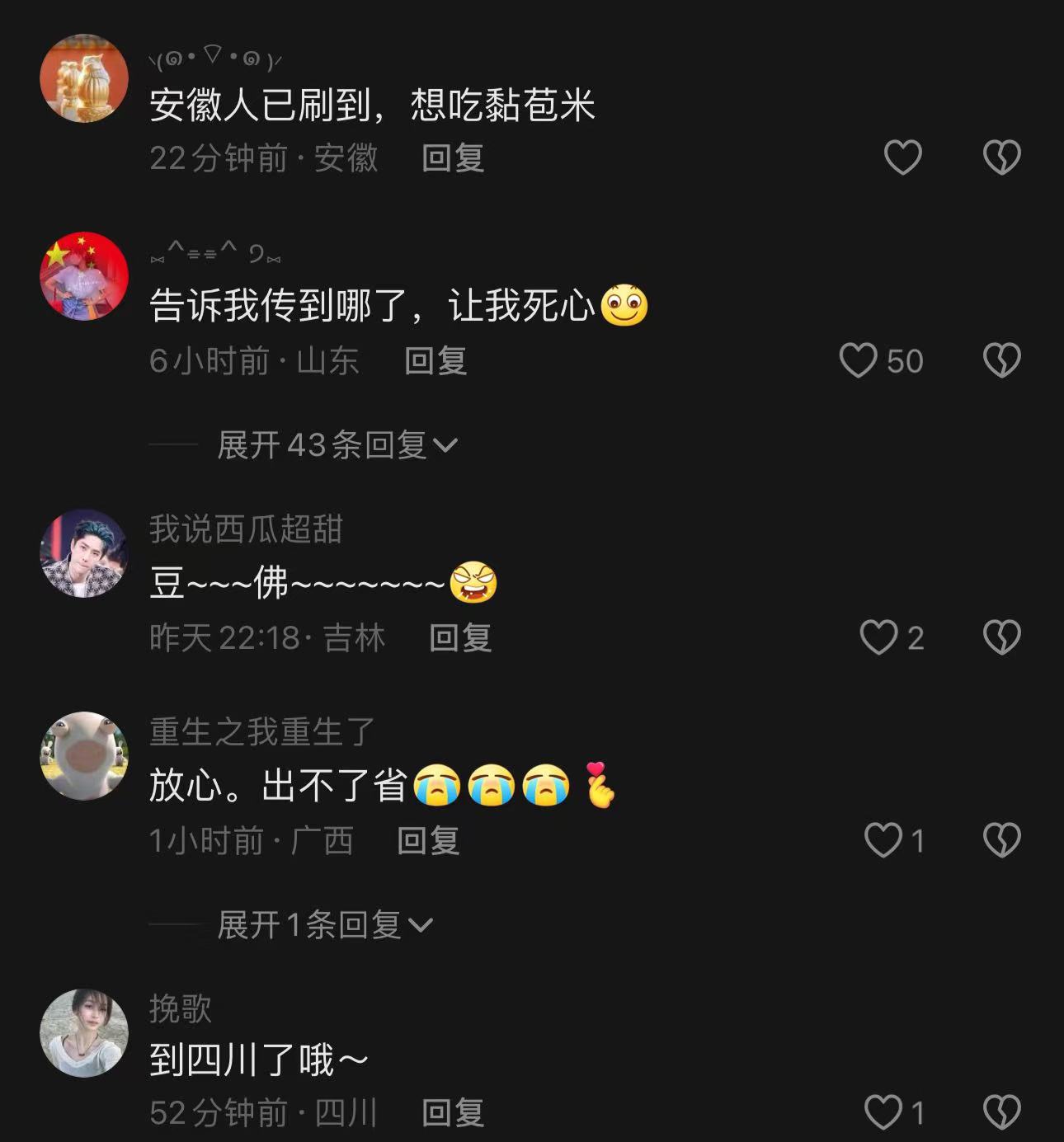This screenshot has height=1142, width=1064.
Task: Open 挽歌's profile avatar
Action: point(84,1033)
